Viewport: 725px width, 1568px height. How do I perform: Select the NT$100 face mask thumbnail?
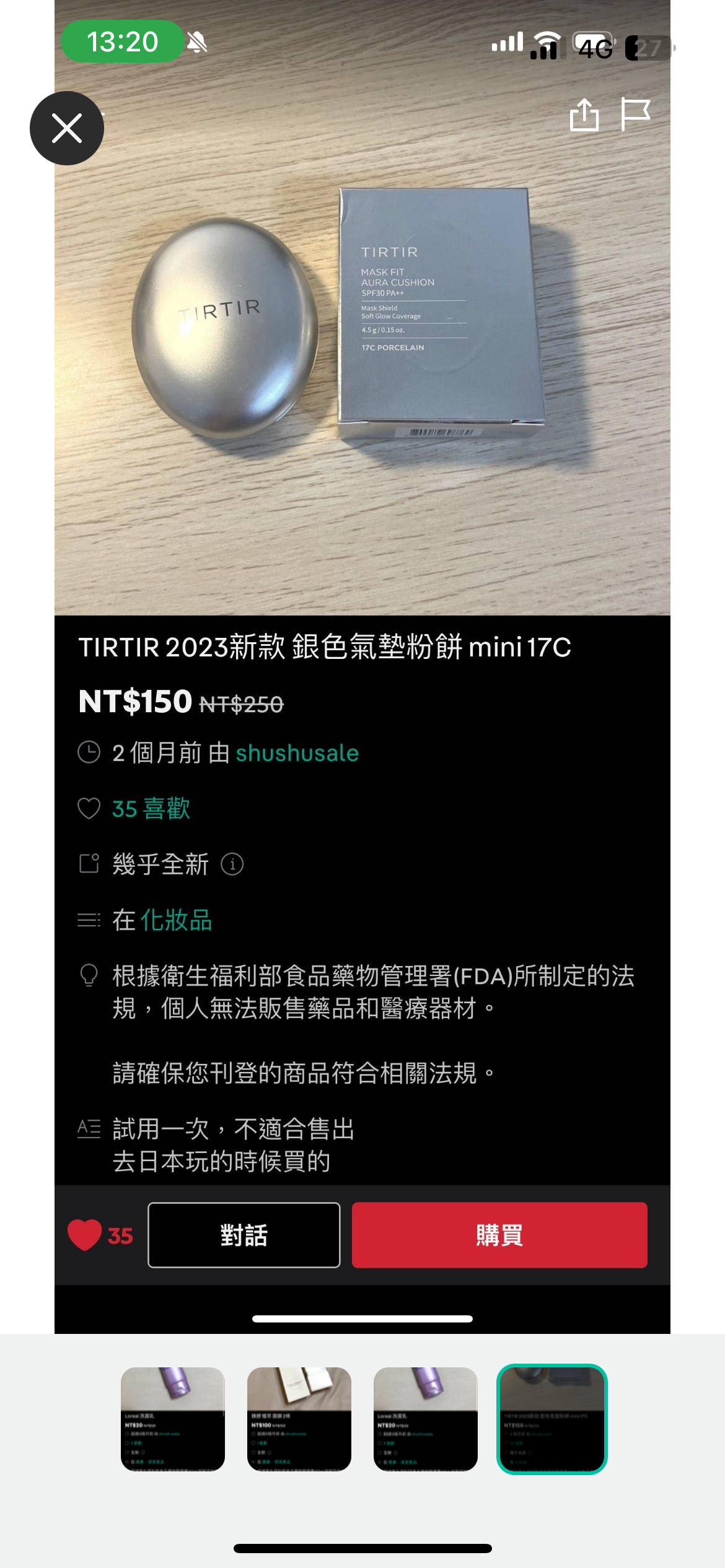pyautogui.click(x=299, y=1419)
